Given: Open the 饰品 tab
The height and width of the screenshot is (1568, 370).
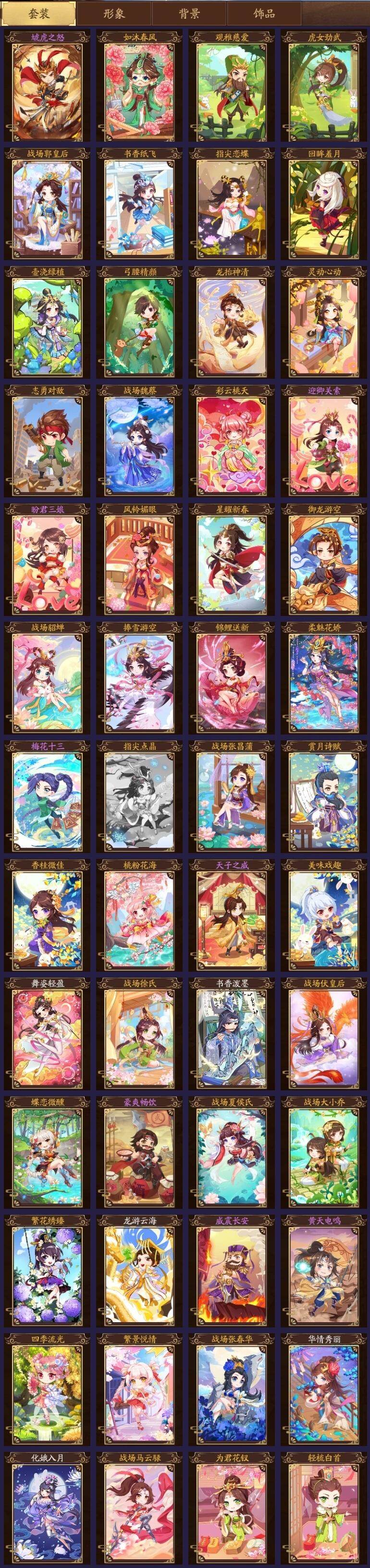Looking at the screenshot, I should click(x=264, y=13).
